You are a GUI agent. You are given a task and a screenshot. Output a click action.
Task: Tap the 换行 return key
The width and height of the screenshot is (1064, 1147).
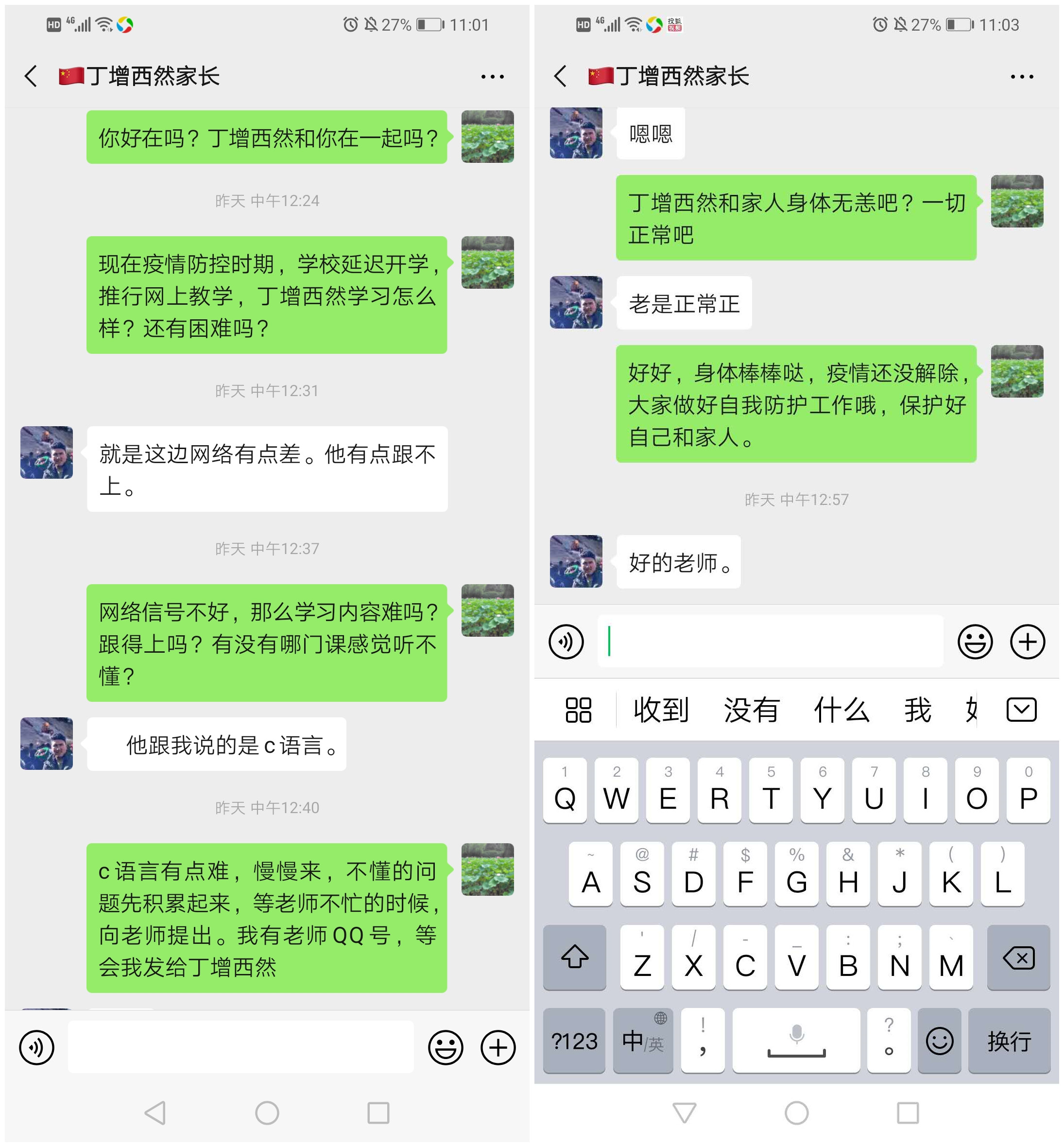[x=1009, y=1041]
